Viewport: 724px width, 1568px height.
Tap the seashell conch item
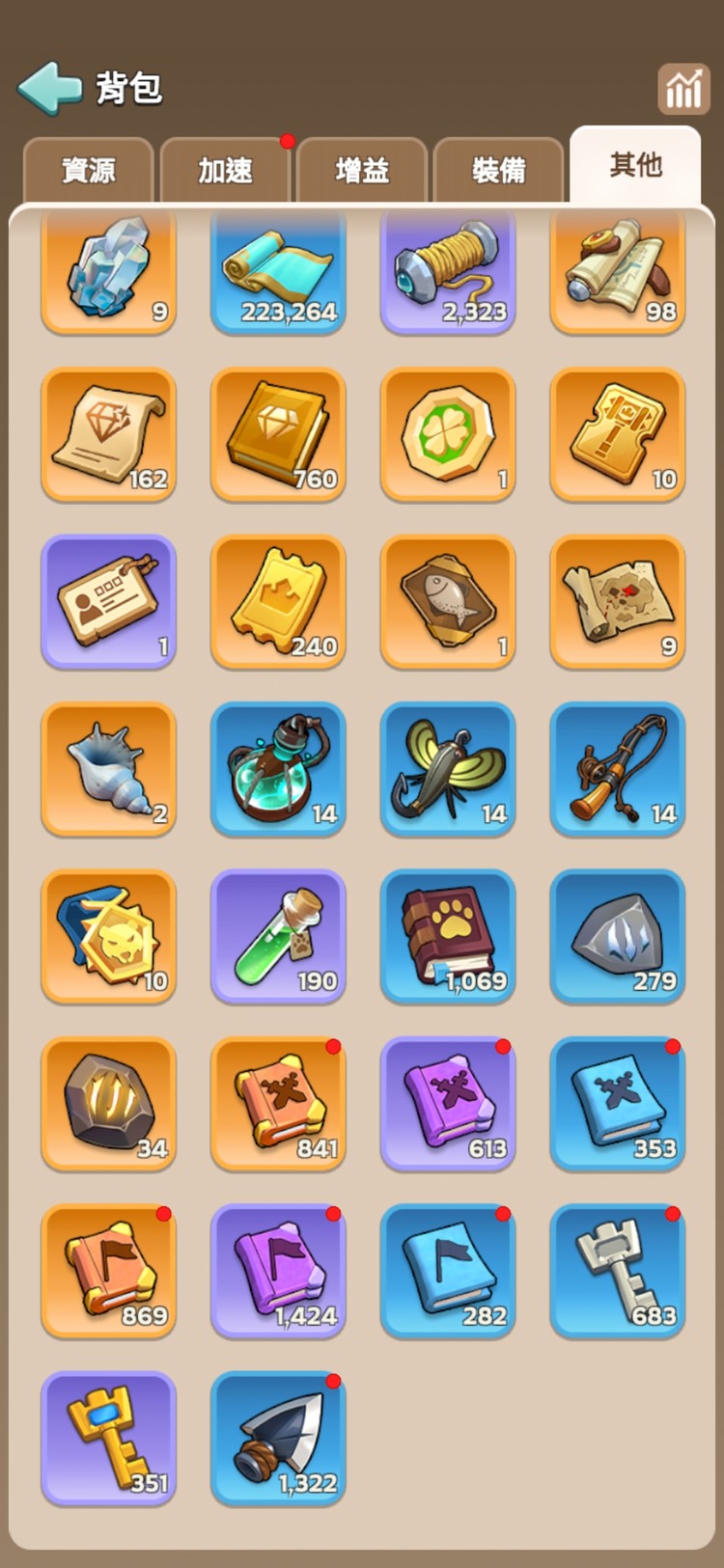point(108,769)
